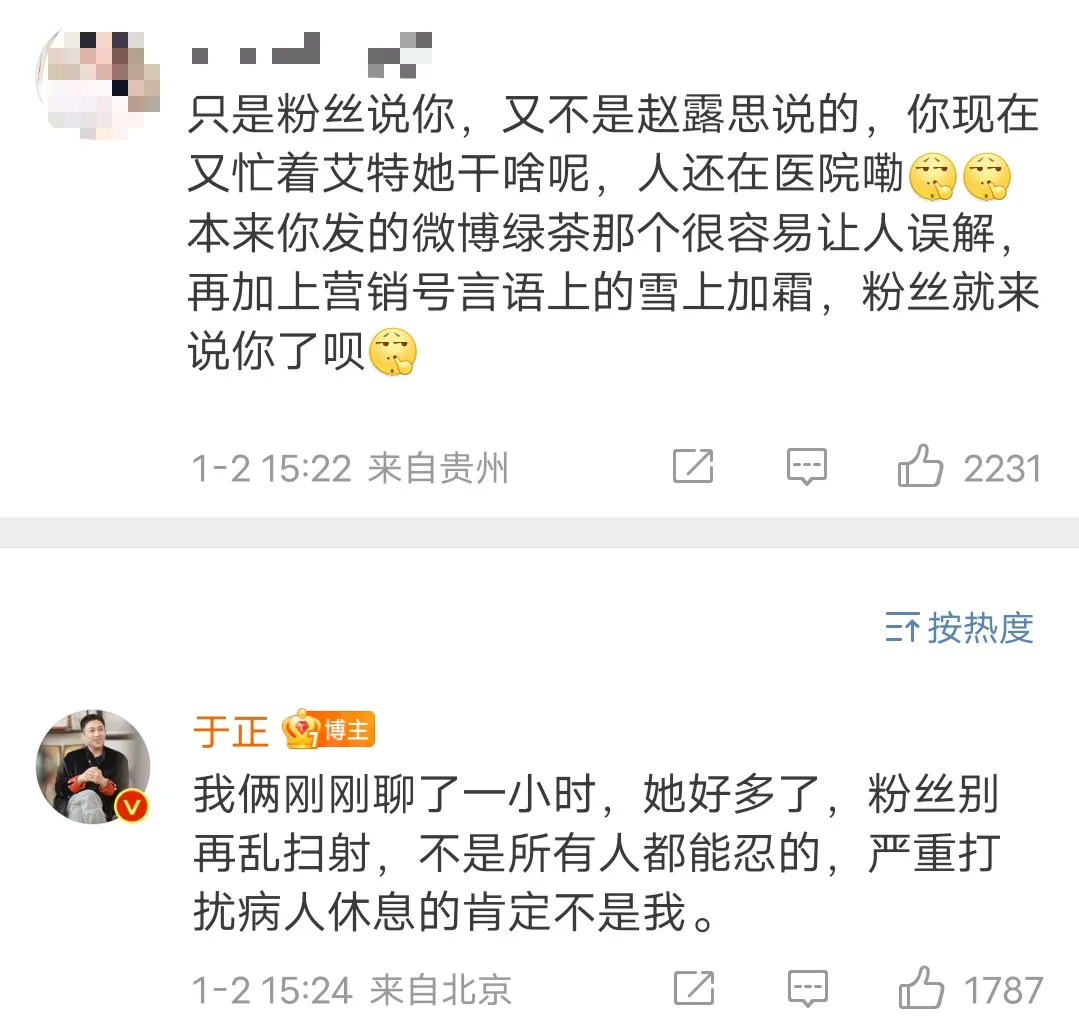Reply to the comment posted from 贵州

coord(806,467)
